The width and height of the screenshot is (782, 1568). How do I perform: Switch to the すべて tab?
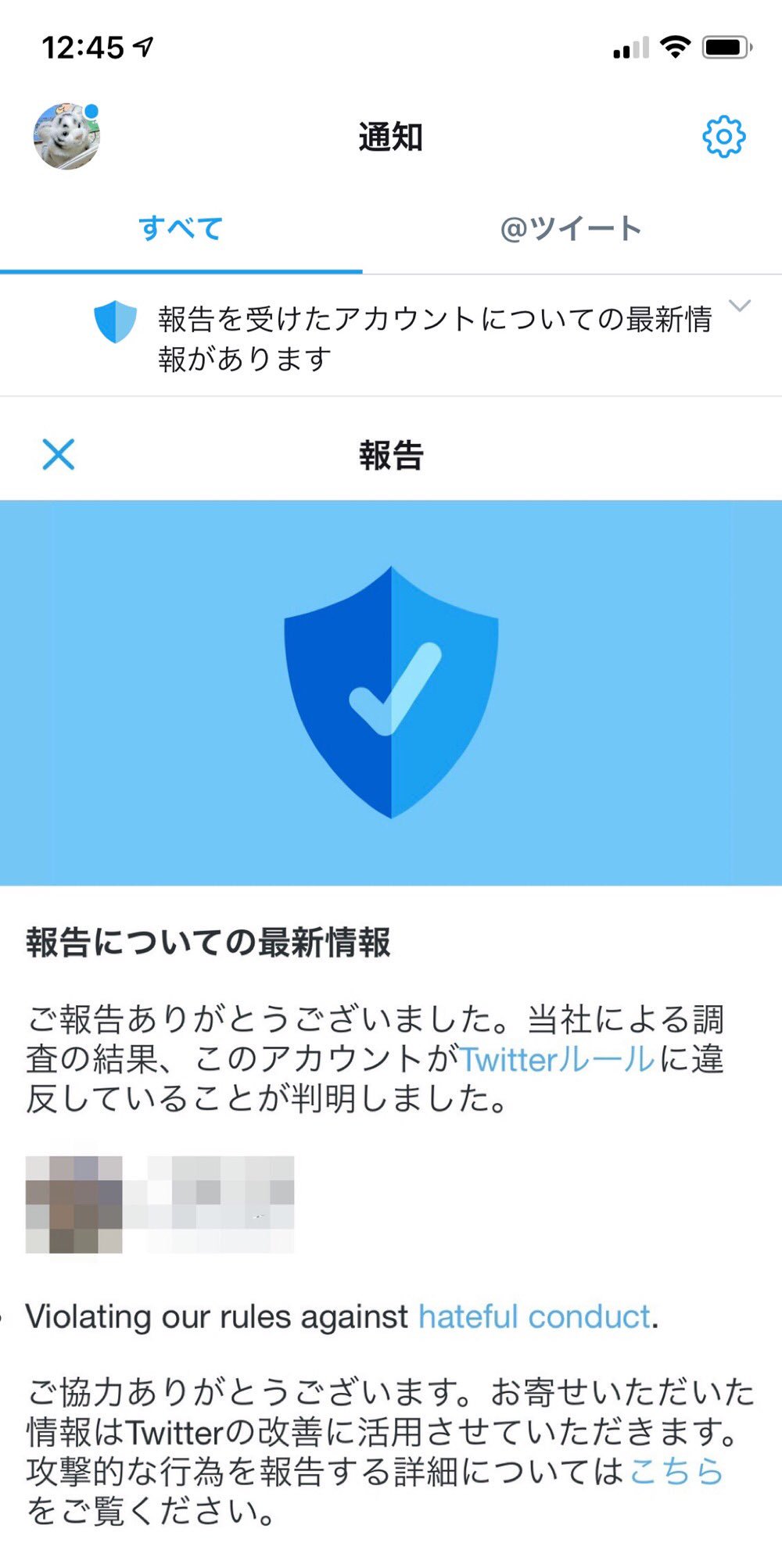pos(181,228)
